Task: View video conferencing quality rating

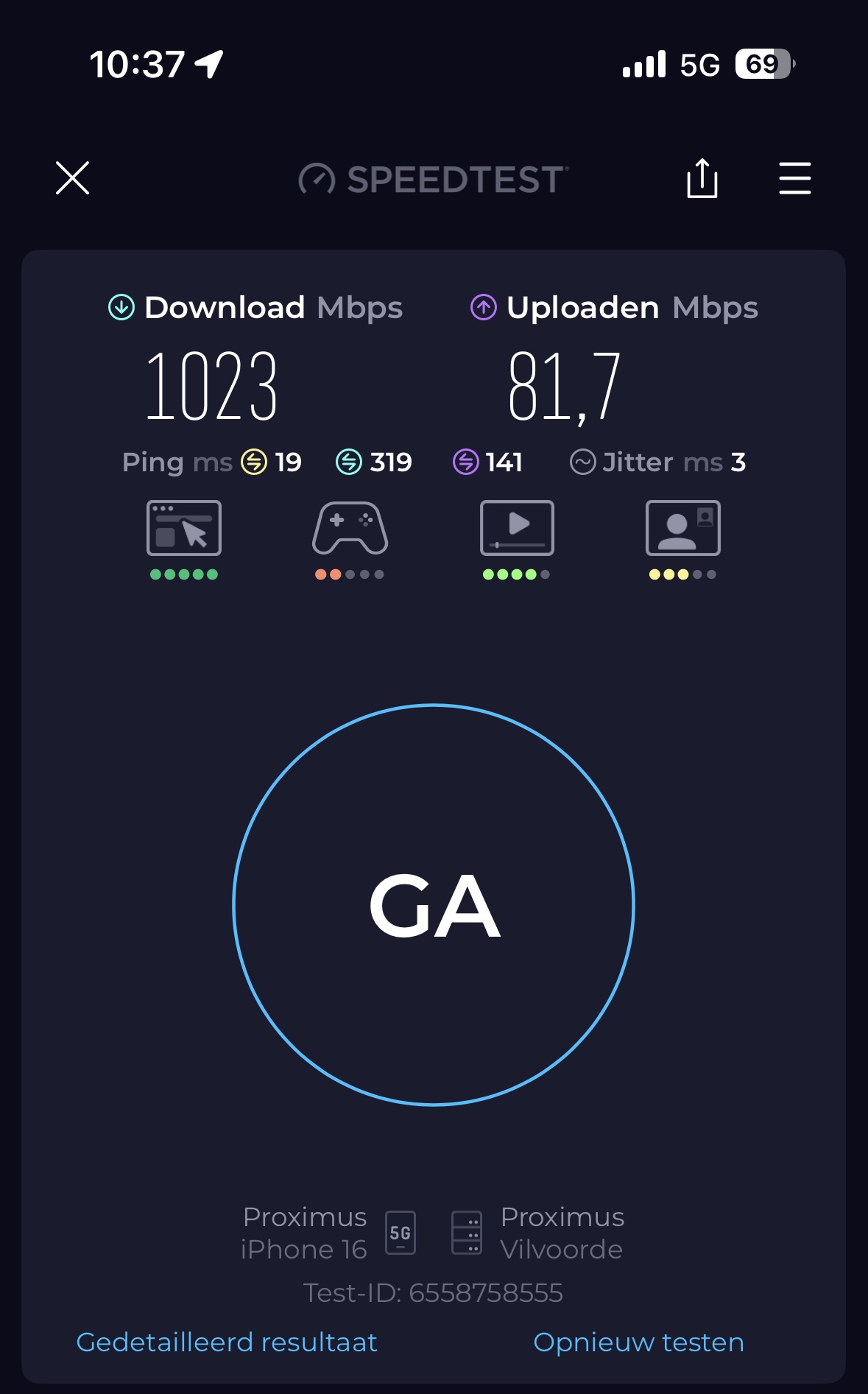Action: click(x=682, y=538)
